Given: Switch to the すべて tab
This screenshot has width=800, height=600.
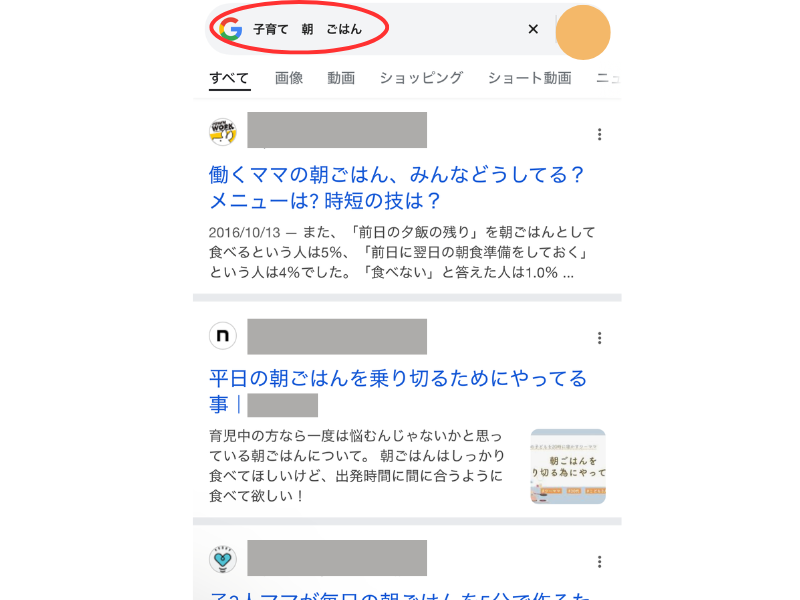Looking at the screenshot, I should point(229,78).
